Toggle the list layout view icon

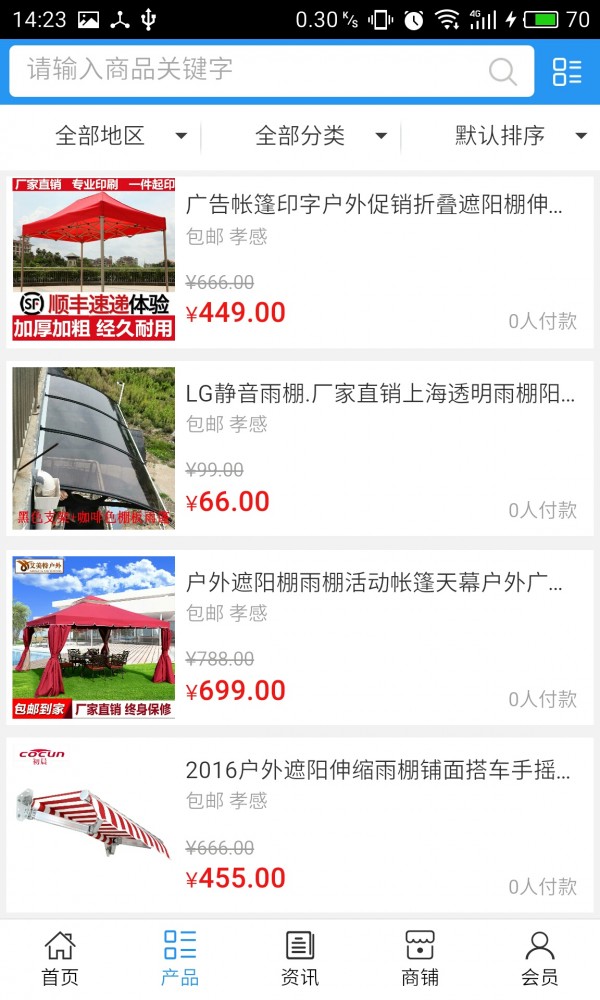pos(567,71)
